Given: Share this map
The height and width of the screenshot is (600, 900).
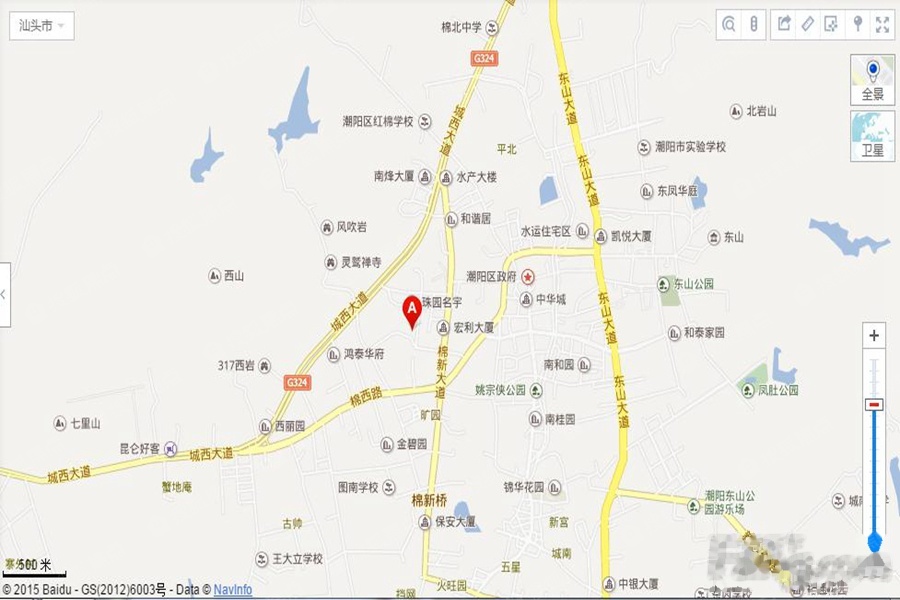Looking at the screenshot, I should point(784,25).
